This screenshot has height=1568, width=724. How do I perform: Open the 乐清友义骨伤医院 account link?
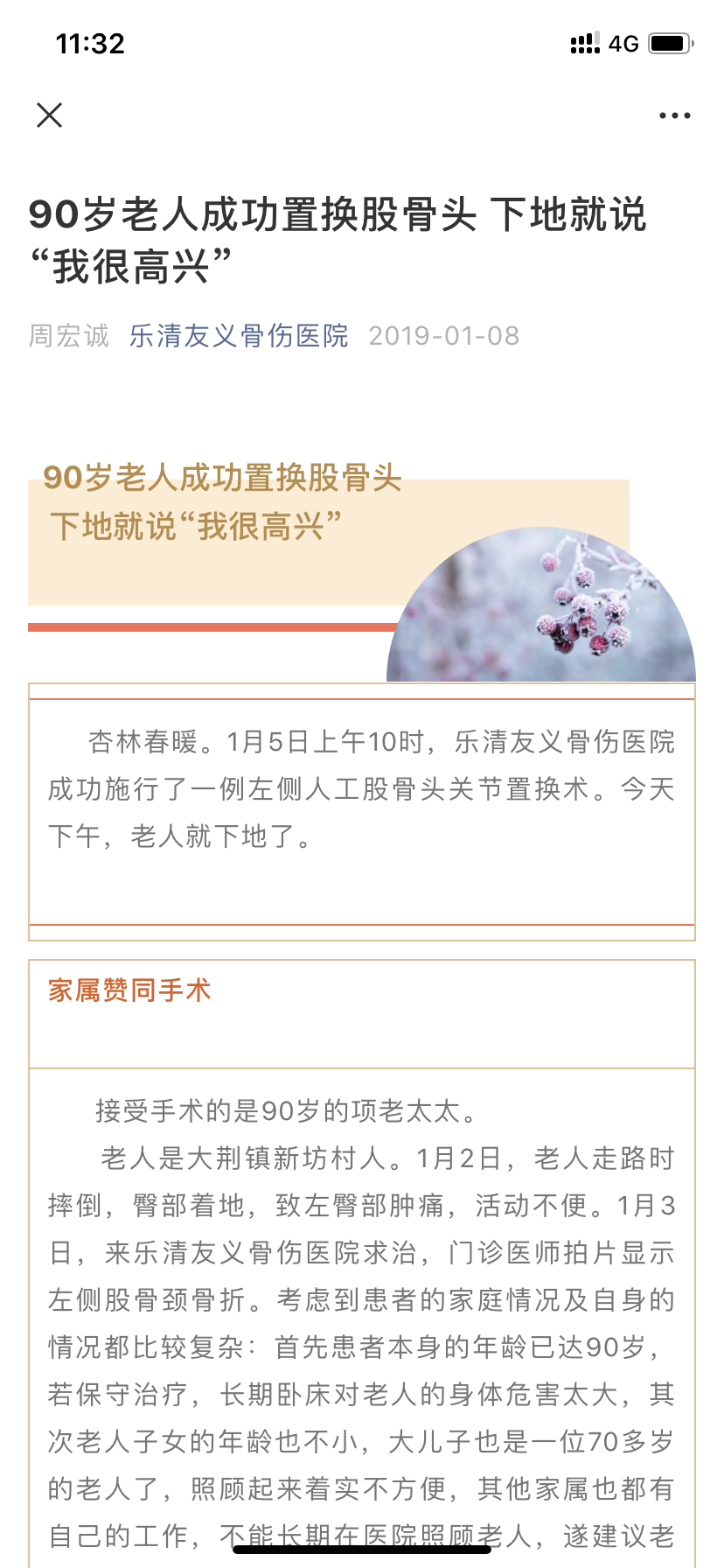click(239, 336)
